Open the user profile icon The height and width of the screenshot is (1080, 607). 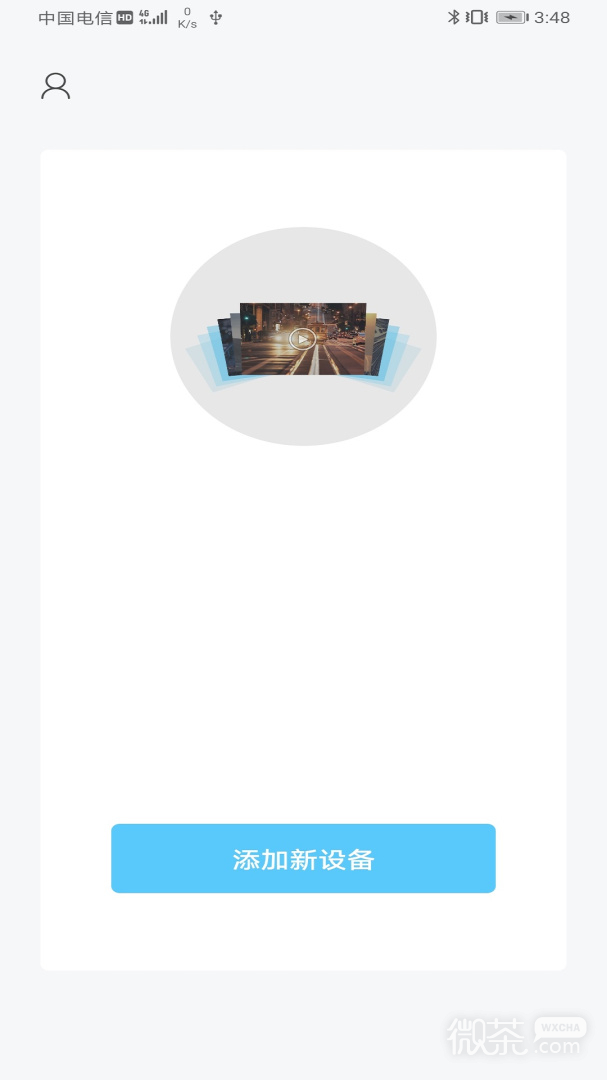click(x=56, y=86)
